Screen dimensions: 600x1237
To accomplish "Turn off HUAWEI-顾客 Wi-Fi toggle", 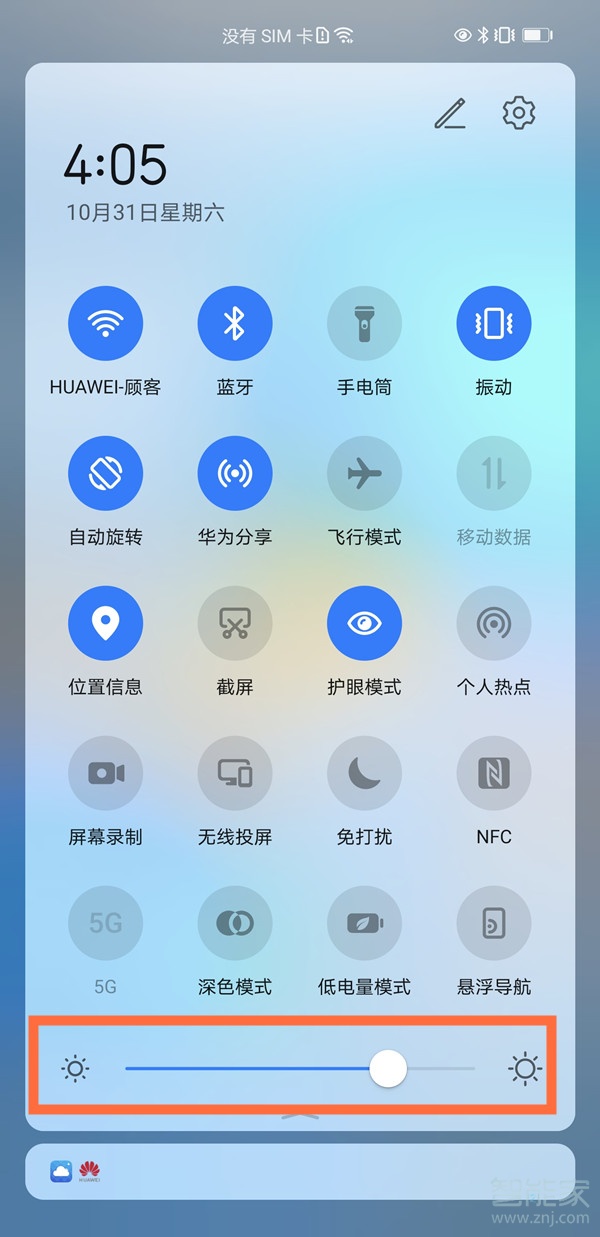I will point(105,323).
